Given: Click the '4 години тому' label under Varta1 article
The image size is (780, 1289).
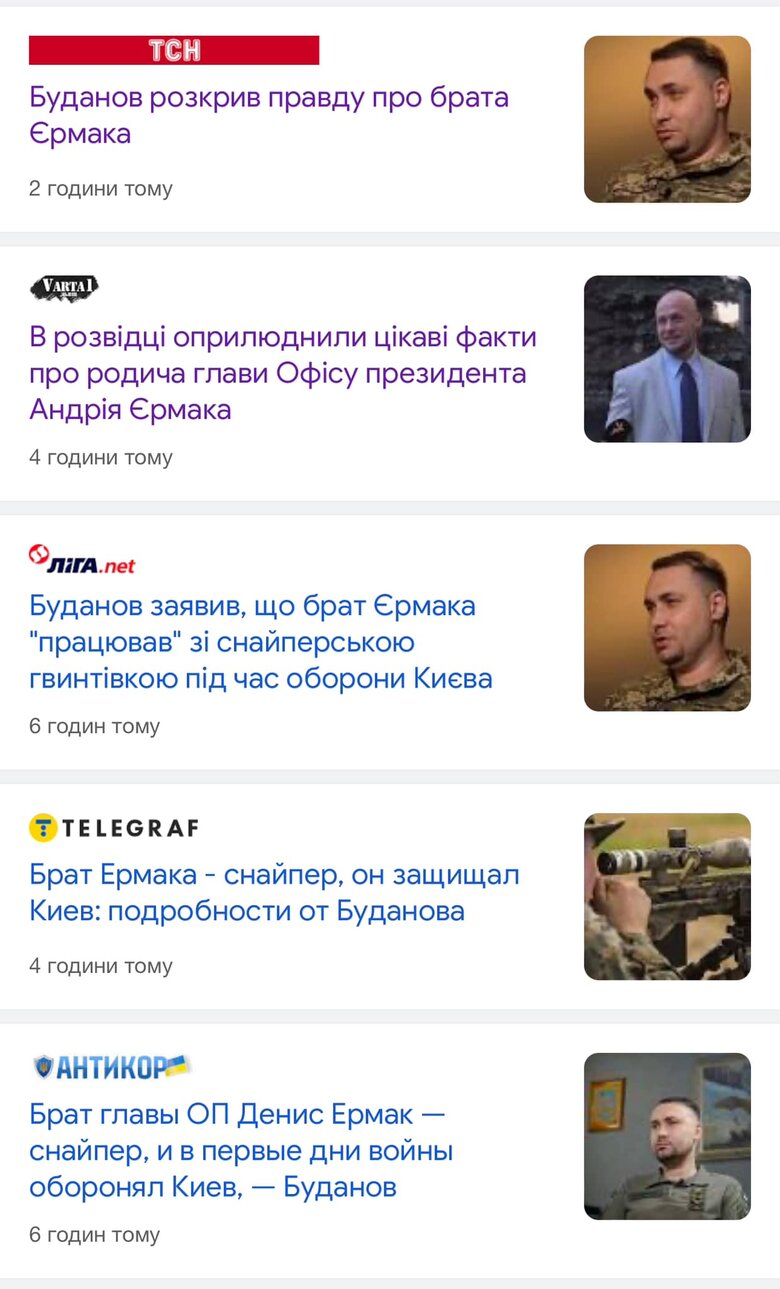Looking at the screenshot, I should pos(101,458).
